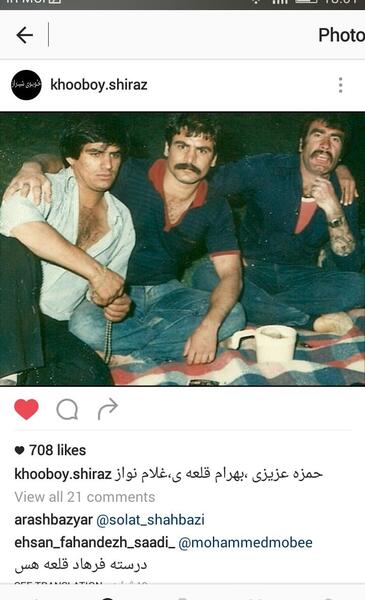Go back using the arrow icon

pos(24,35)
